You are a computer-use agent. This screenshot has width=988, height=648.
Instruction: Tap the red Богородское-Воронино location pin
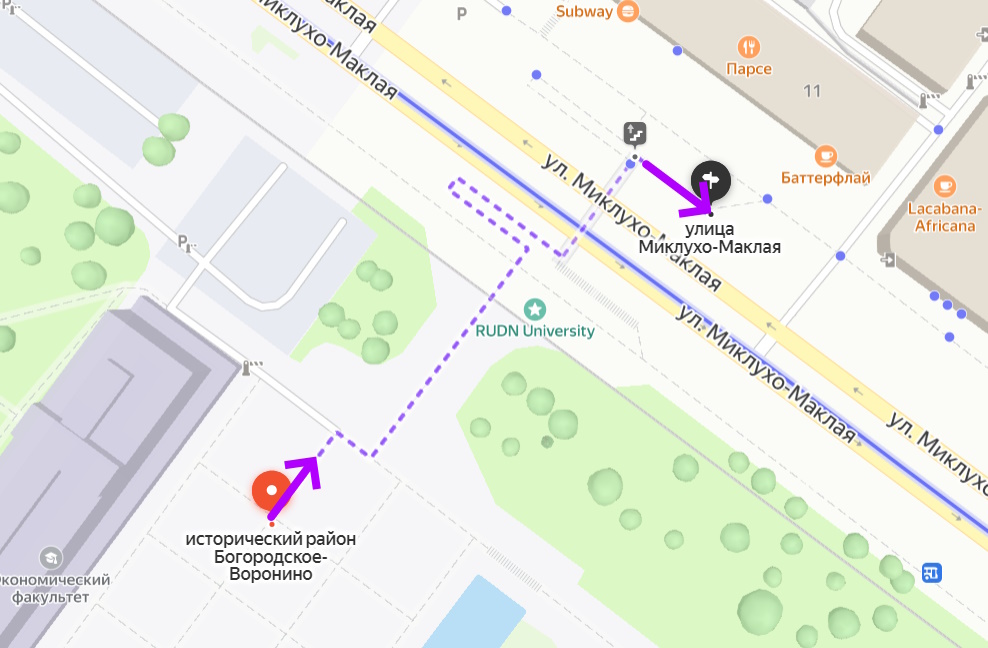(x=271, y=491)
